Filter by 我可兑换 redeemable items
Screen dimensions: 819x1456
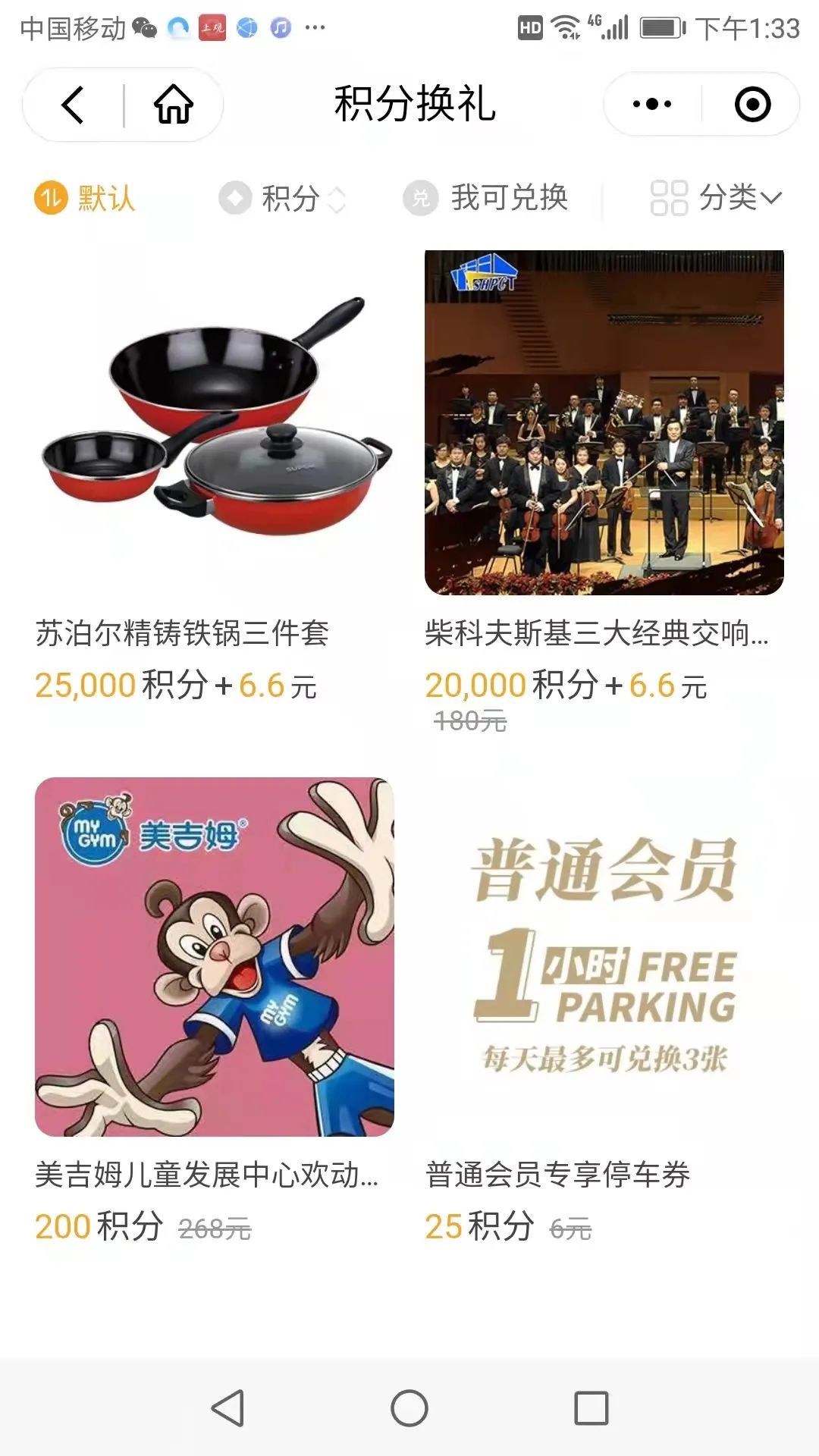coord(486,199)
